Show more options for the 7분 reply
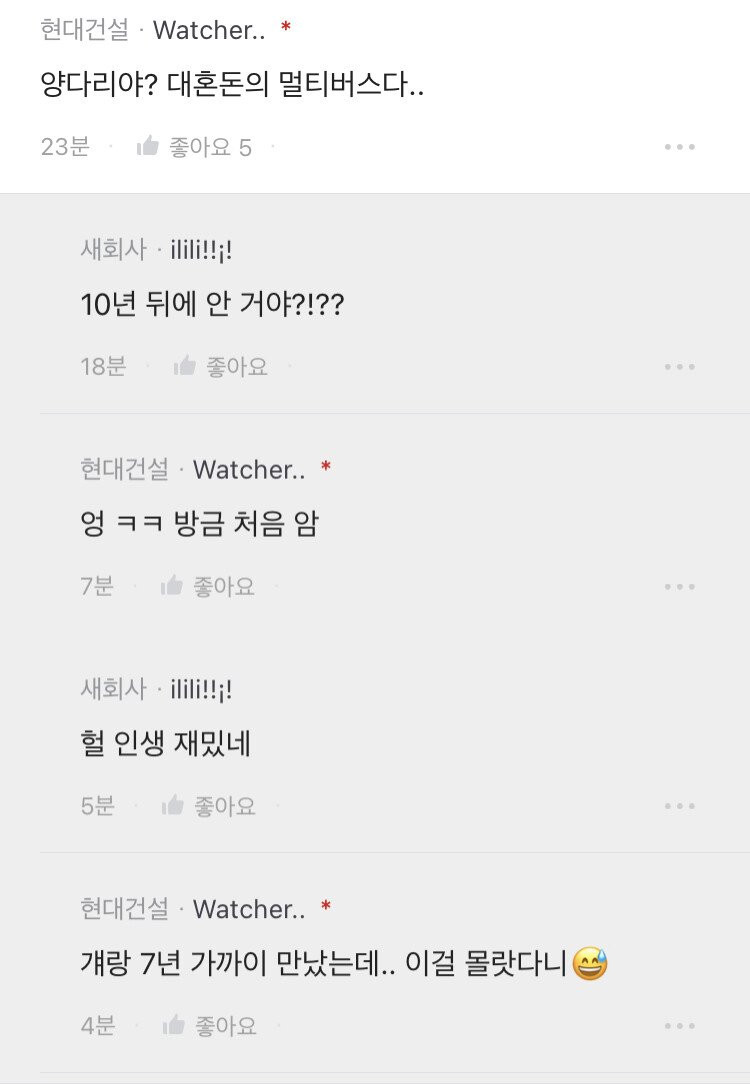 coord(679,587)
